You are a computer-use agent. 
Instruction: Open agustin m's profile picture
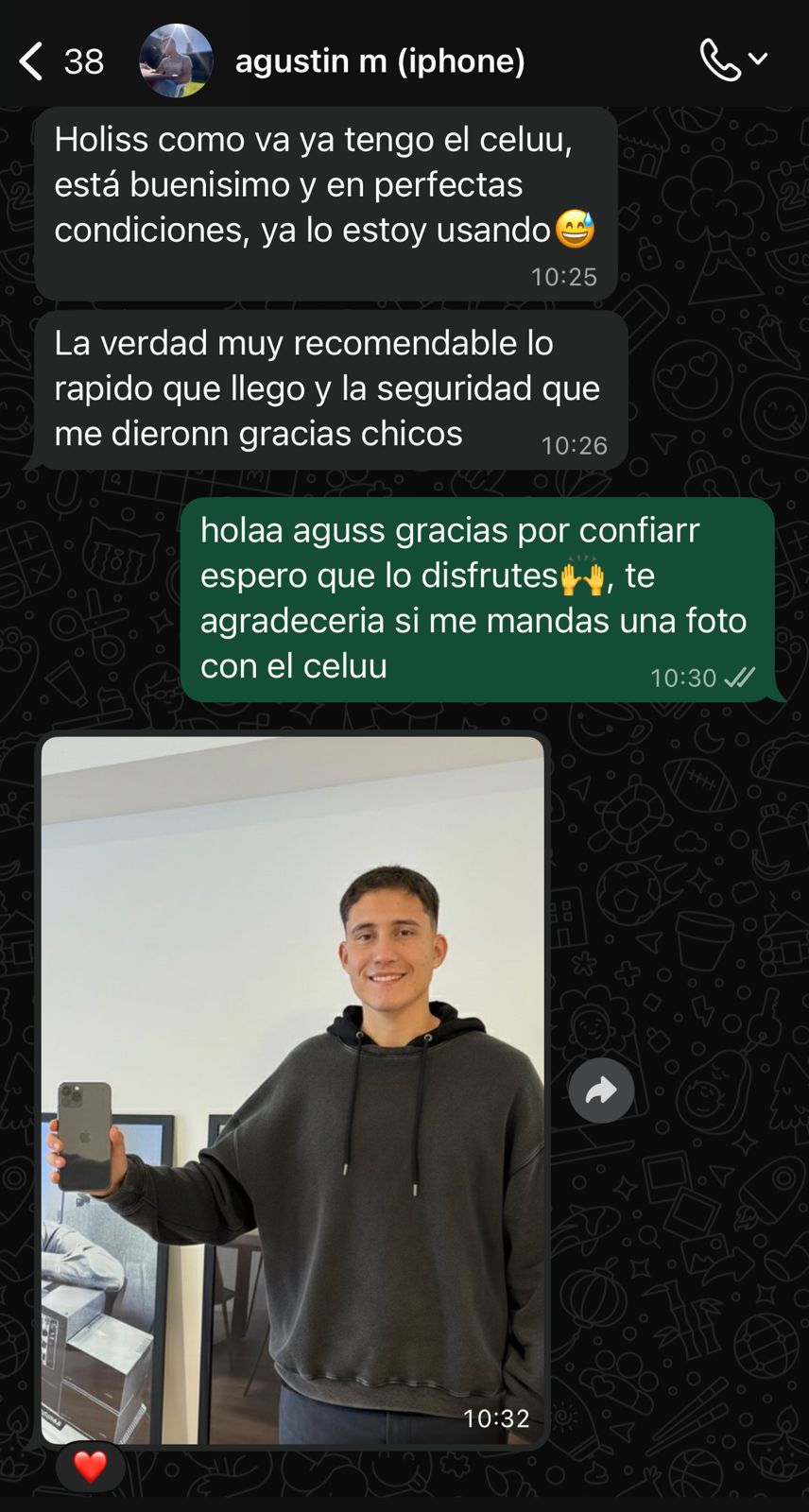click(x=176, y=61)
